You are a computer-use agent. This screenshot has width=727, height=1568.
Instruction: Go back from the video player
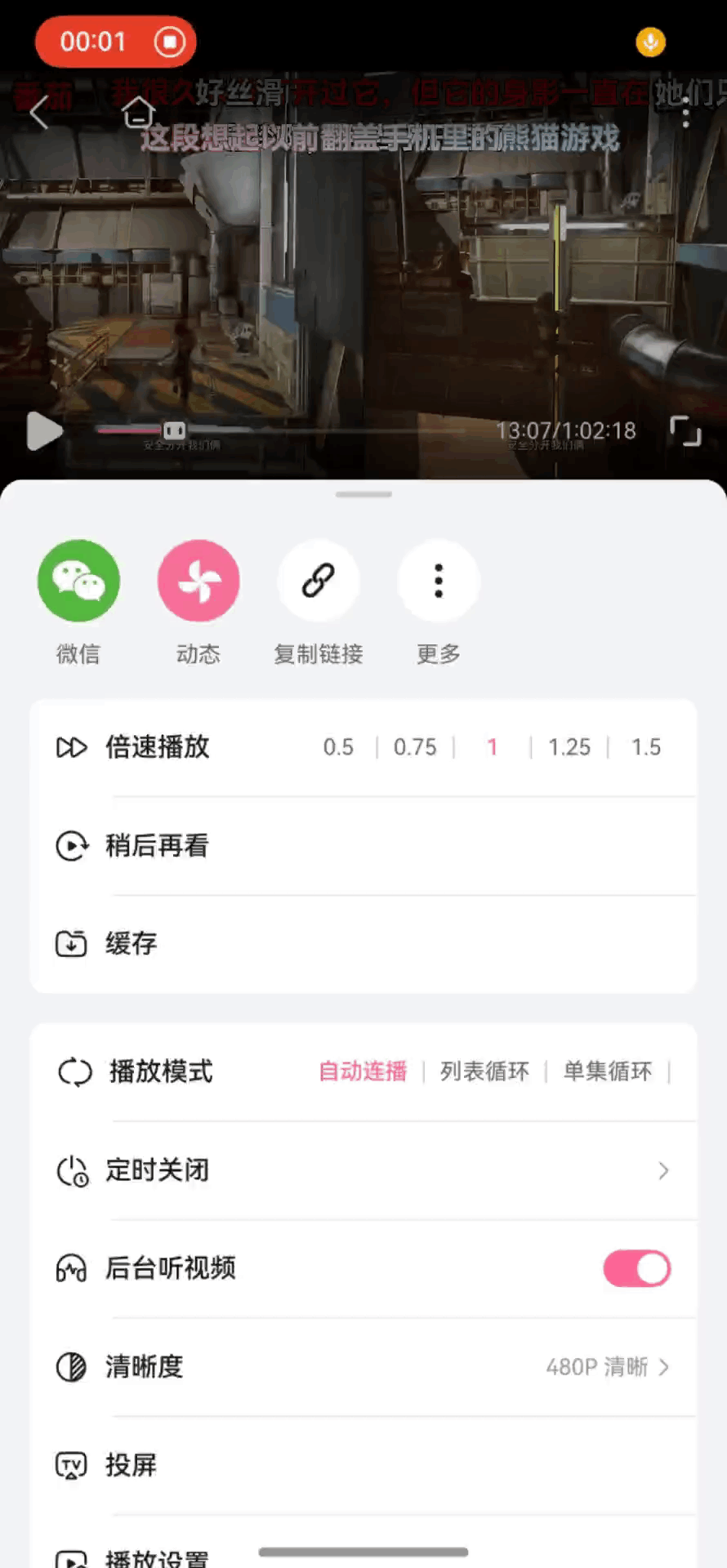[x=39, y=112]
